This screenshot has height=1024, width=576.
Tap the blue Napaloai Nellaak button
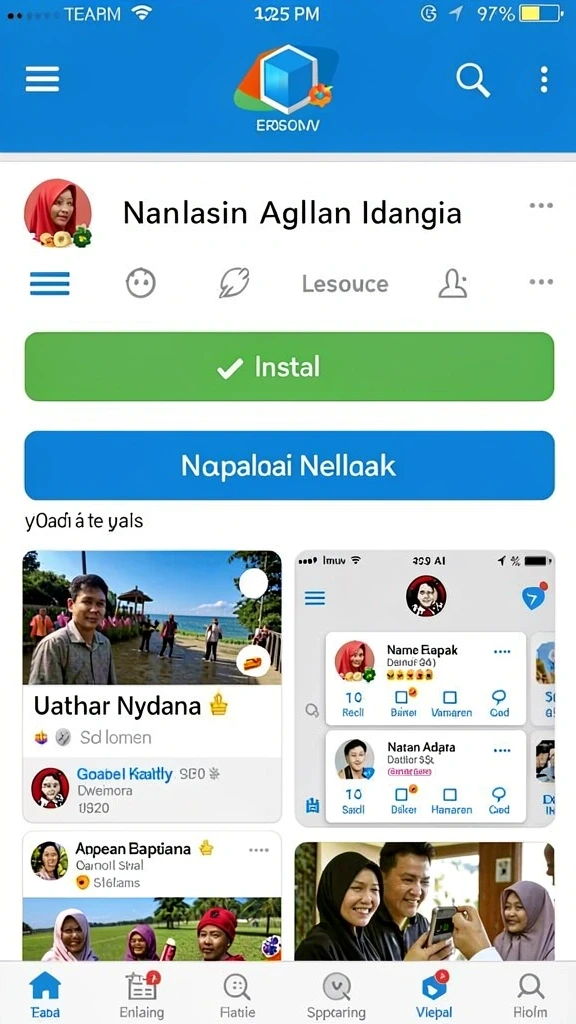coord(289,466)
